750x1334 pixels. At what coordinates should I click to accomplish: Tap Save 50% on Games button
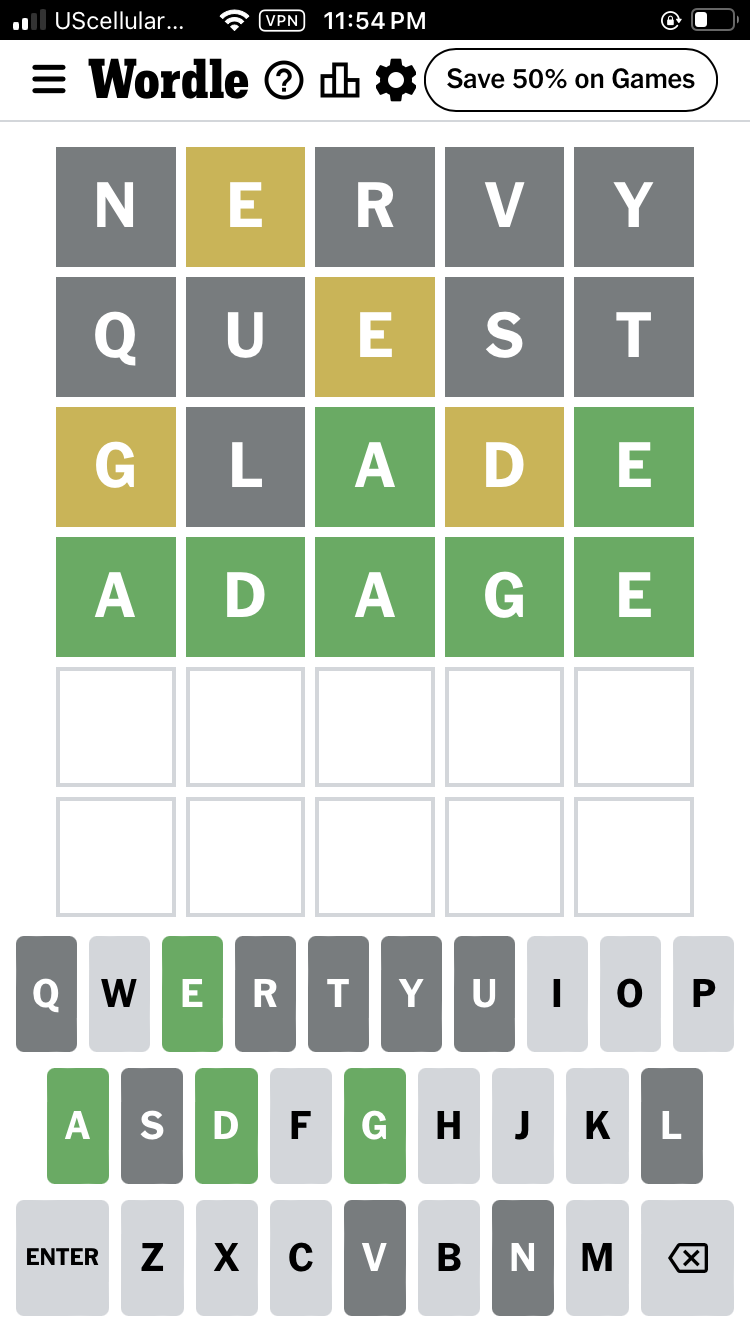click(x=571, y=80)
